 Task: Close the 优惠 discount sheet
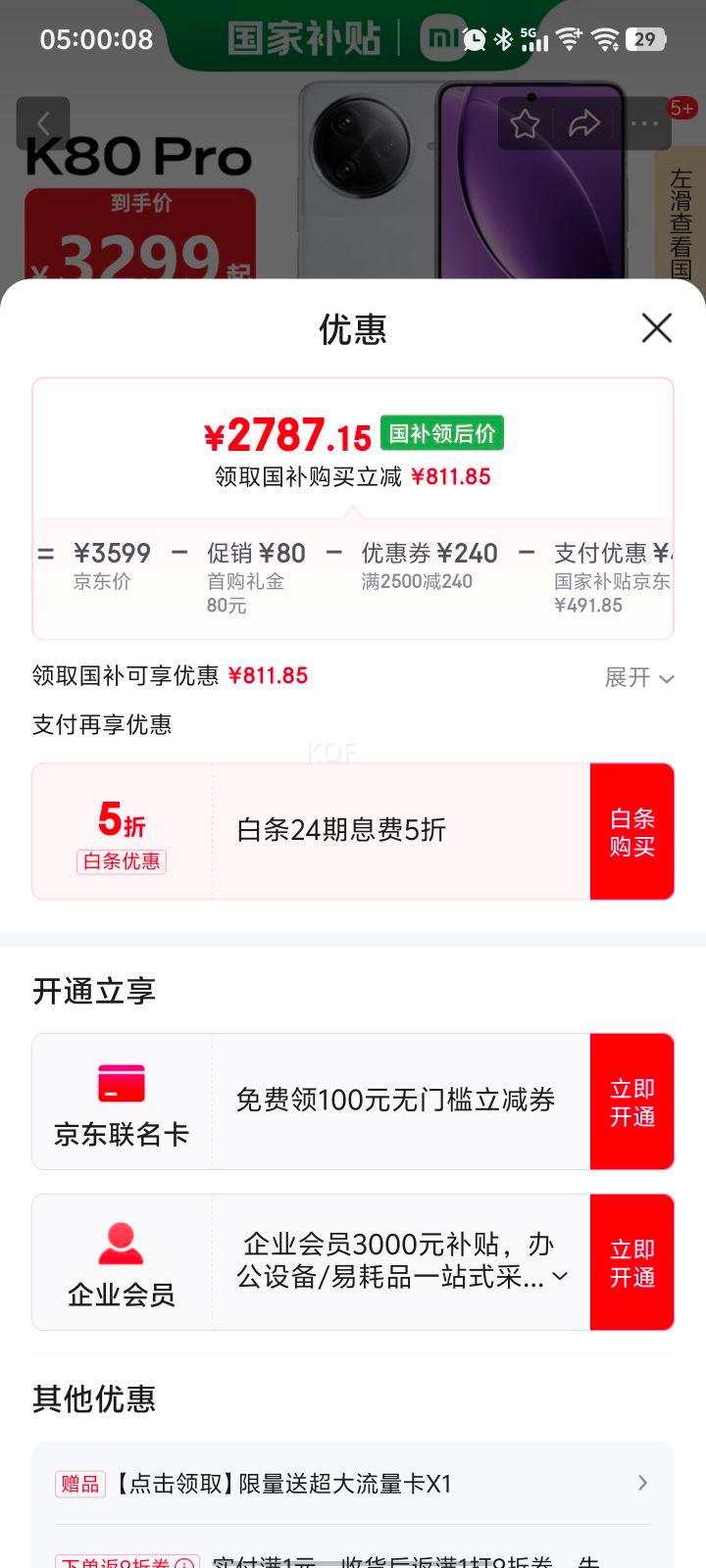pyautogui.click(x=656, y=328)
